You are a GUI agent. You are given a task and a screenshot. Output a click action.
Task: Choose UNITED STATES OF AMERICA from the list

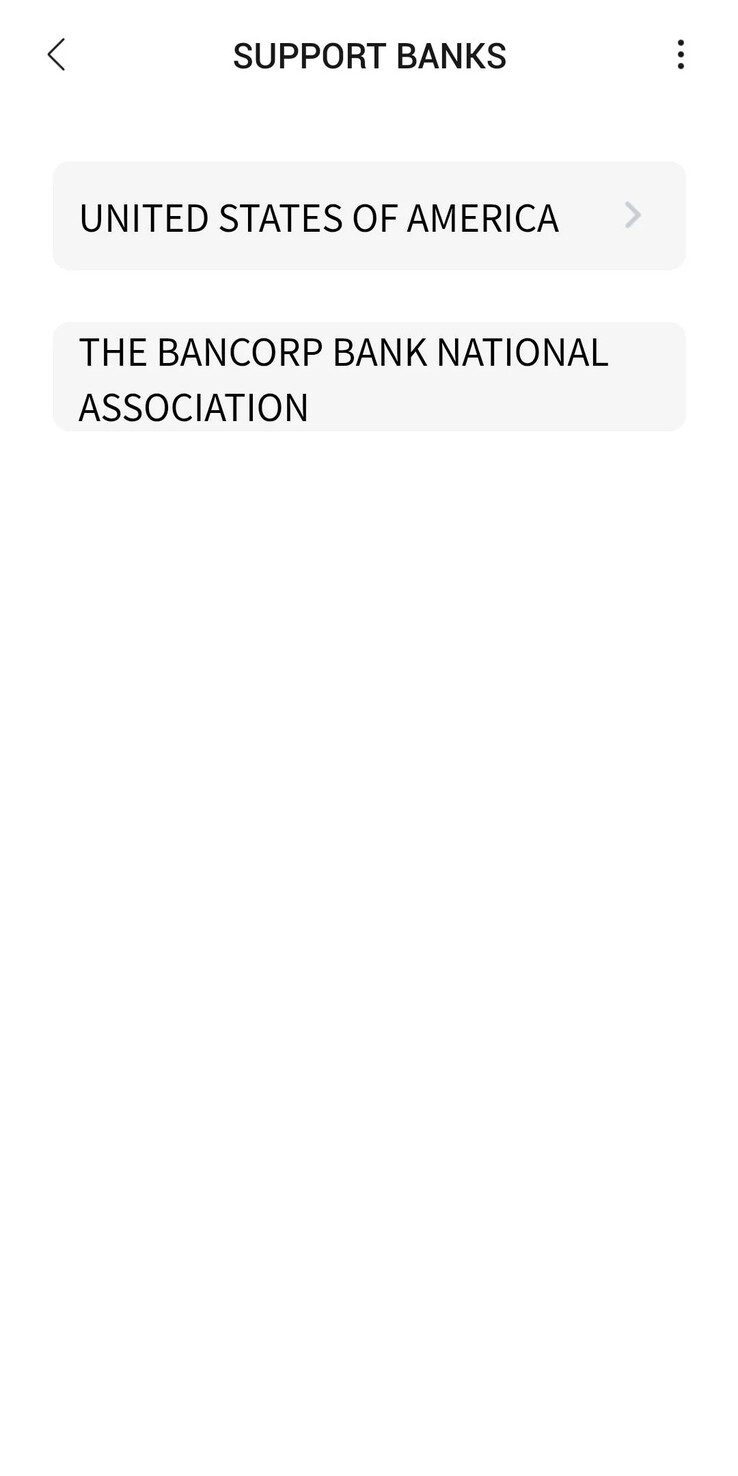[x=369, y=215]
